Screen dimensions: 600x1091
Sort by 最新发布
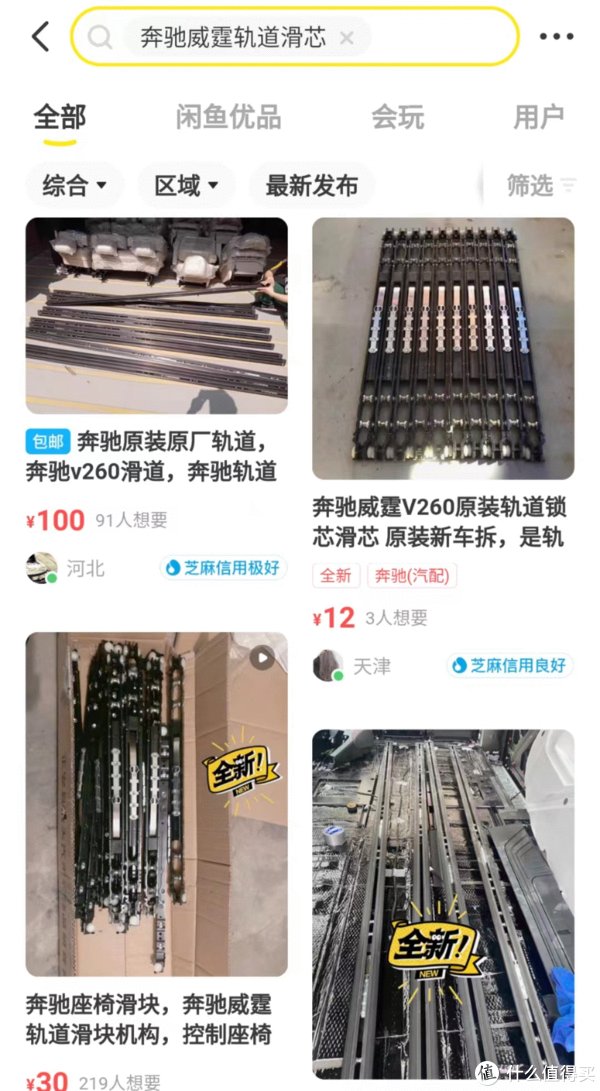[x=311, y=185]
